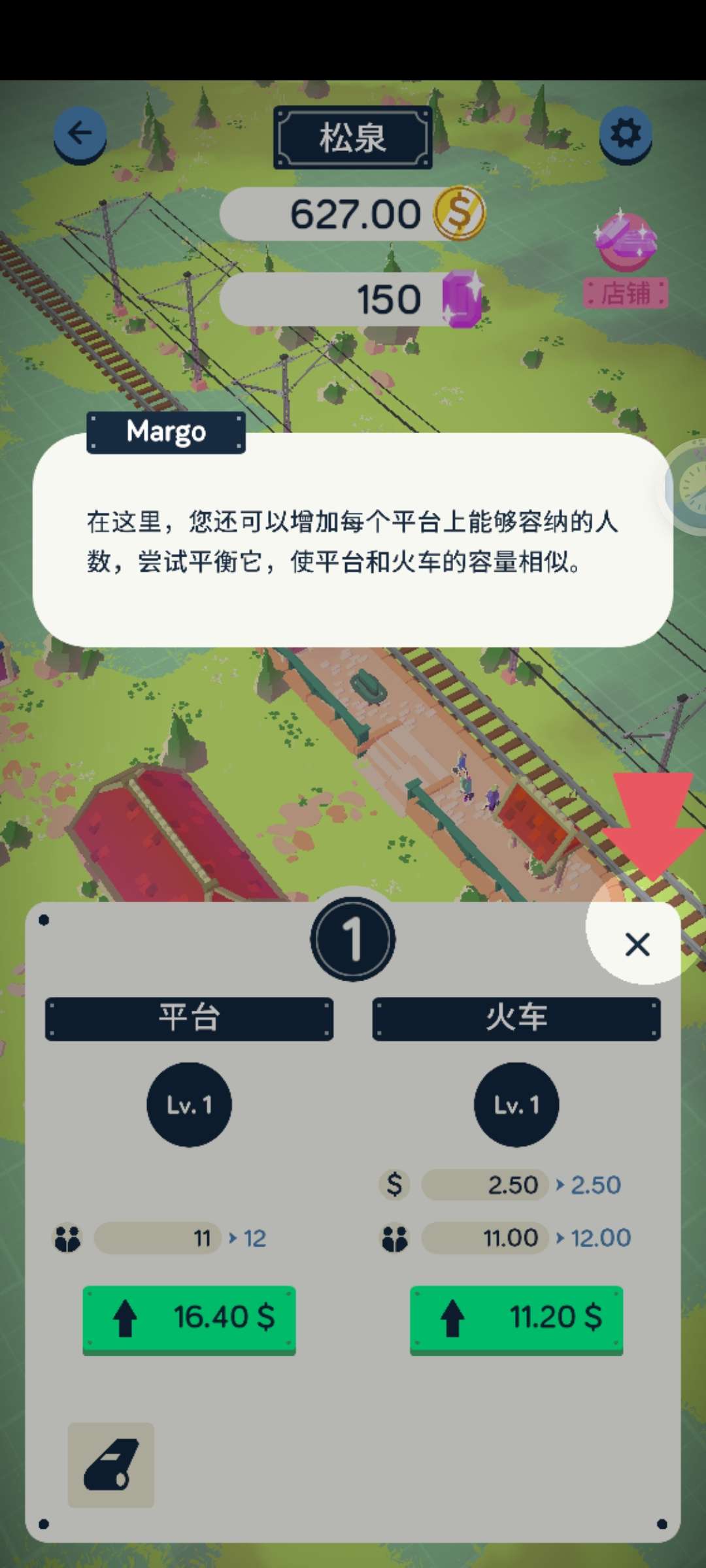Open settings via the gear icon

[626, 134]
